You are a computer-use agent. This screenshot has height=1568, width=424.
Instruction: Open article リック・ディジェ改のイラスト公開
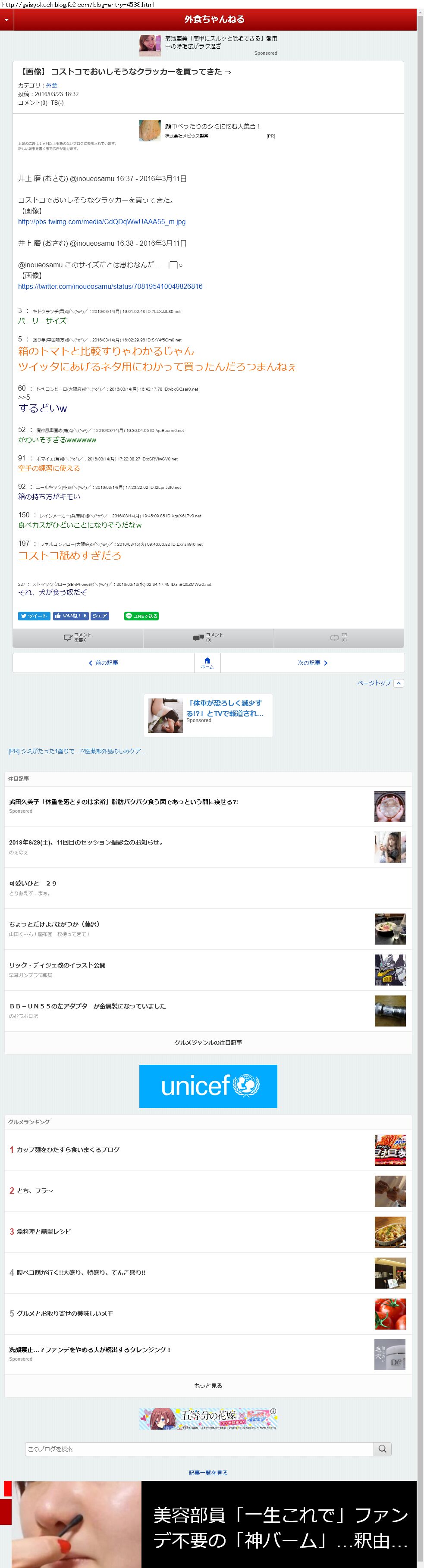(57, 964)
